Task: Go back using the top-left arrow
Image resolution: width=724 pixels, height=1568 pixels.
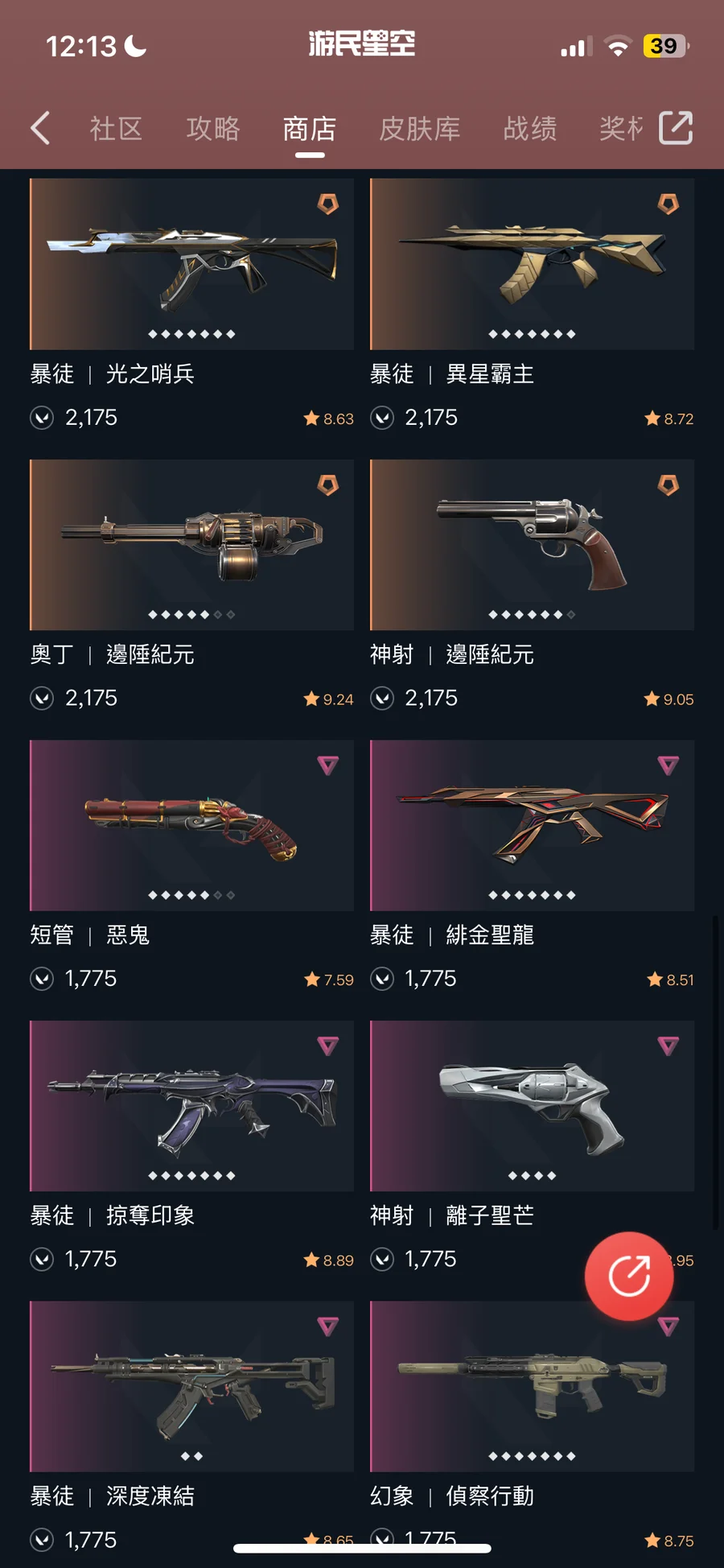Action: pos(40,128)
